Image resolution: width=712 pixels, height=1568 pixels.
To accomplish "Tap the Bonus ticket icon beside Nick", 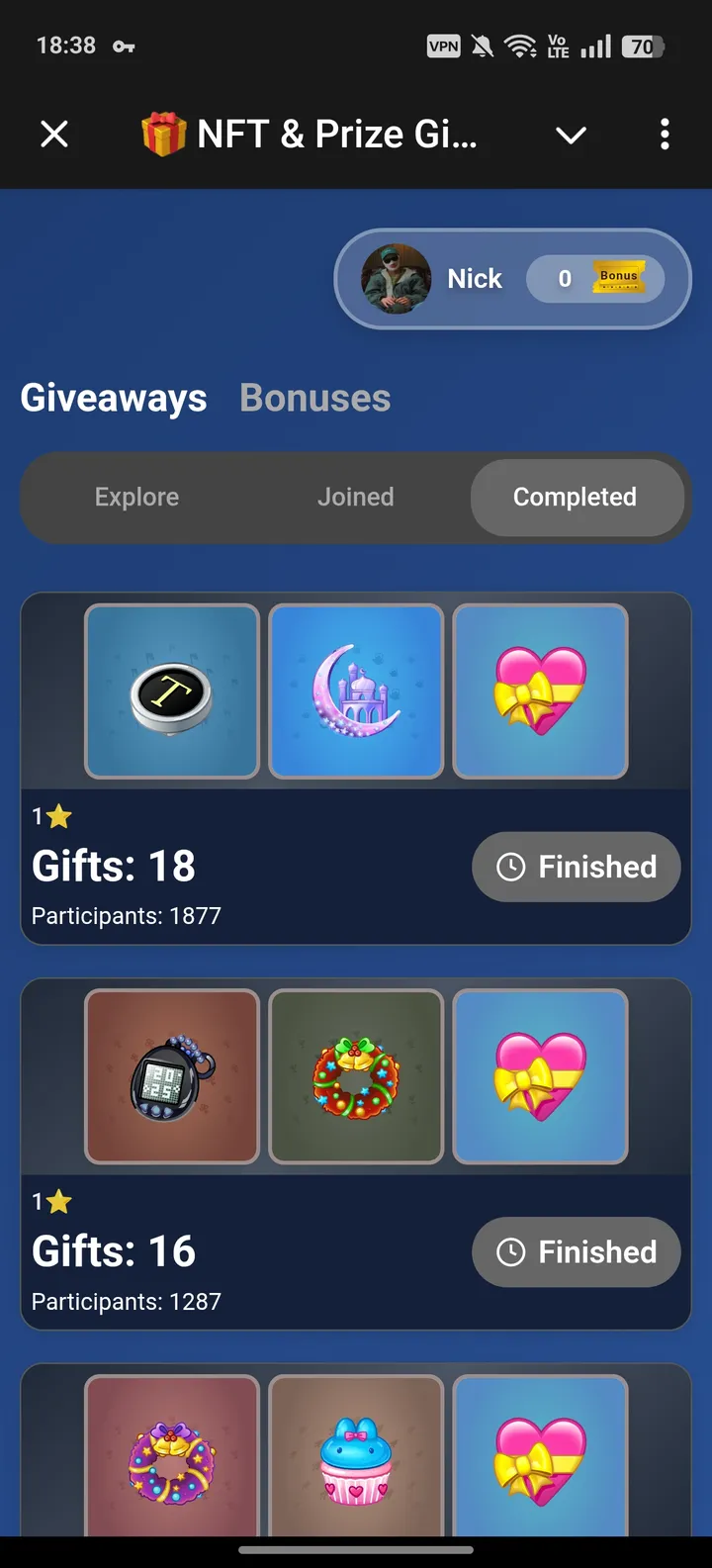I will (x=618, y=278).
